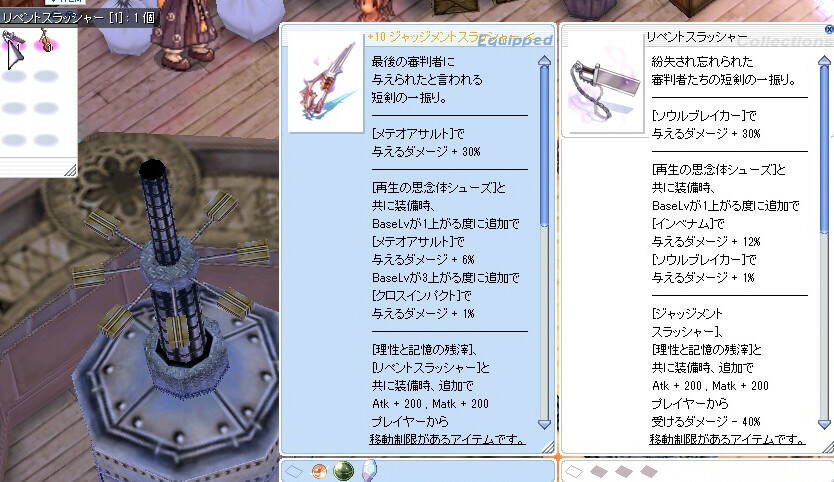The image size is (834, 482).
Task: Select the violin item in inventory
Action: coord(45,42)
